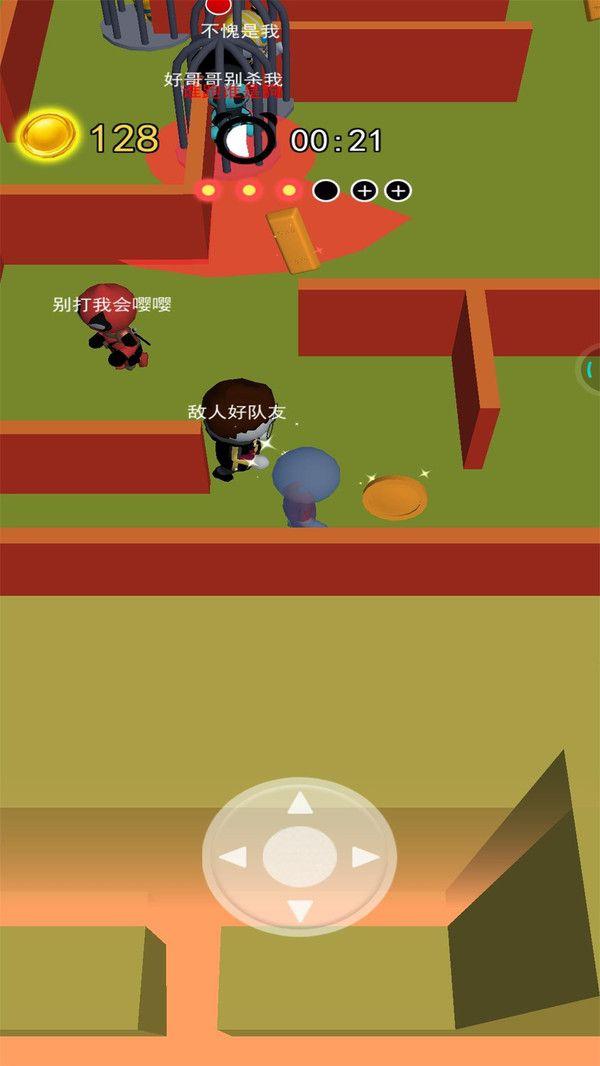Screen dimensions: 600x1066
Task: Tap the joystick's down arrow
Action: [x=300, y=910]
